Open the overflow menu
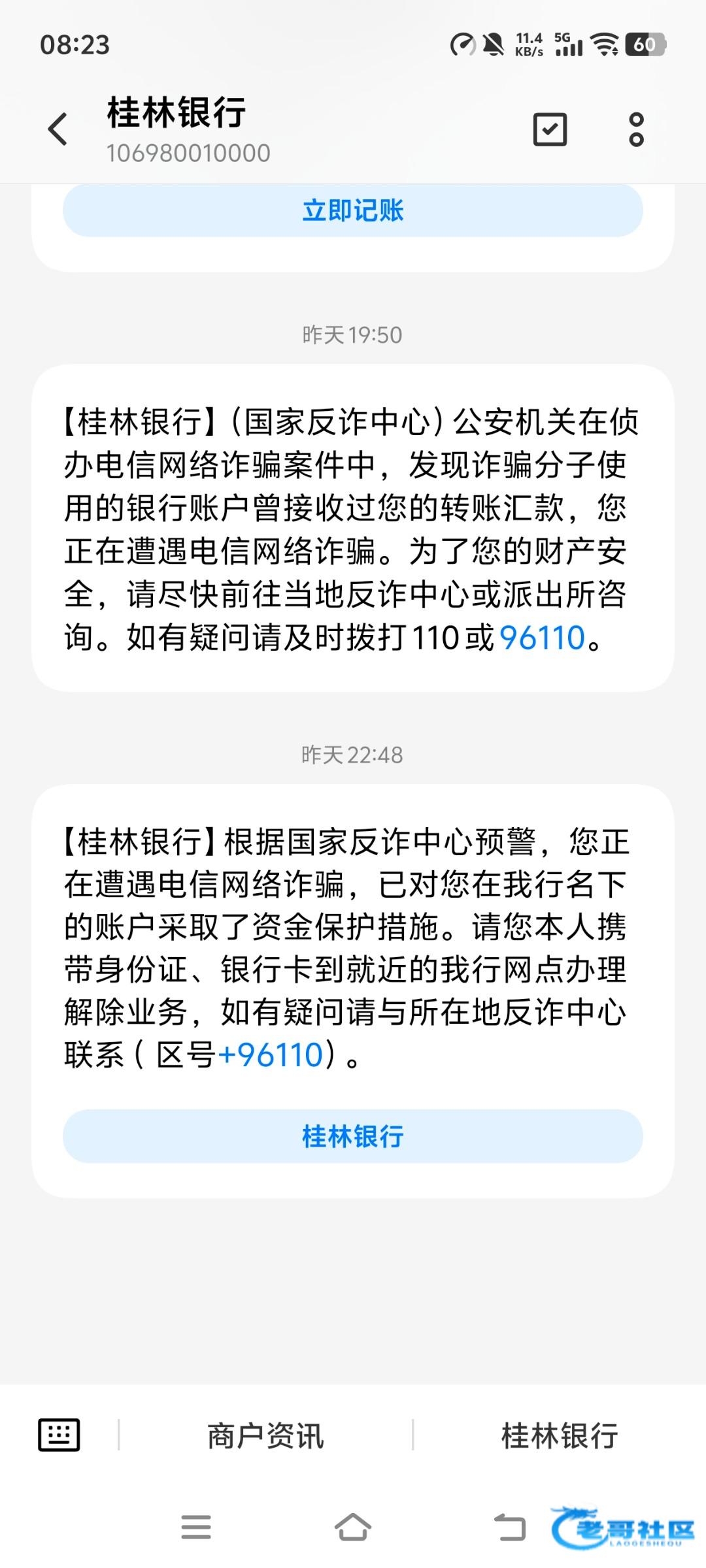Screen dimensions: 706x1568 point(636,129)
